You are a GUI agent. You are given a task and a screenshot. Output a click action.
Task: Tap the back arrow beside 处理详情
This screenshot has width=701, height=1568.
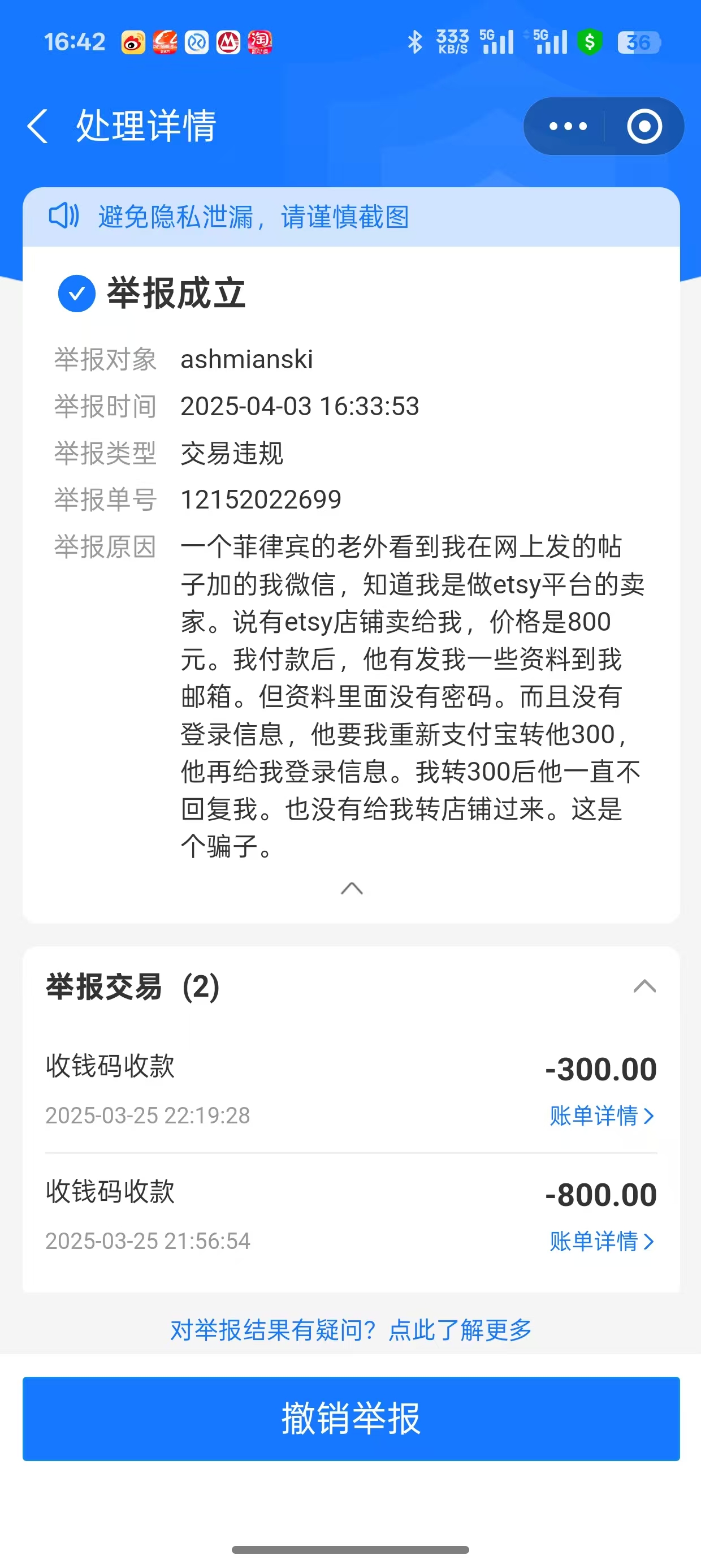click(38, 126)
